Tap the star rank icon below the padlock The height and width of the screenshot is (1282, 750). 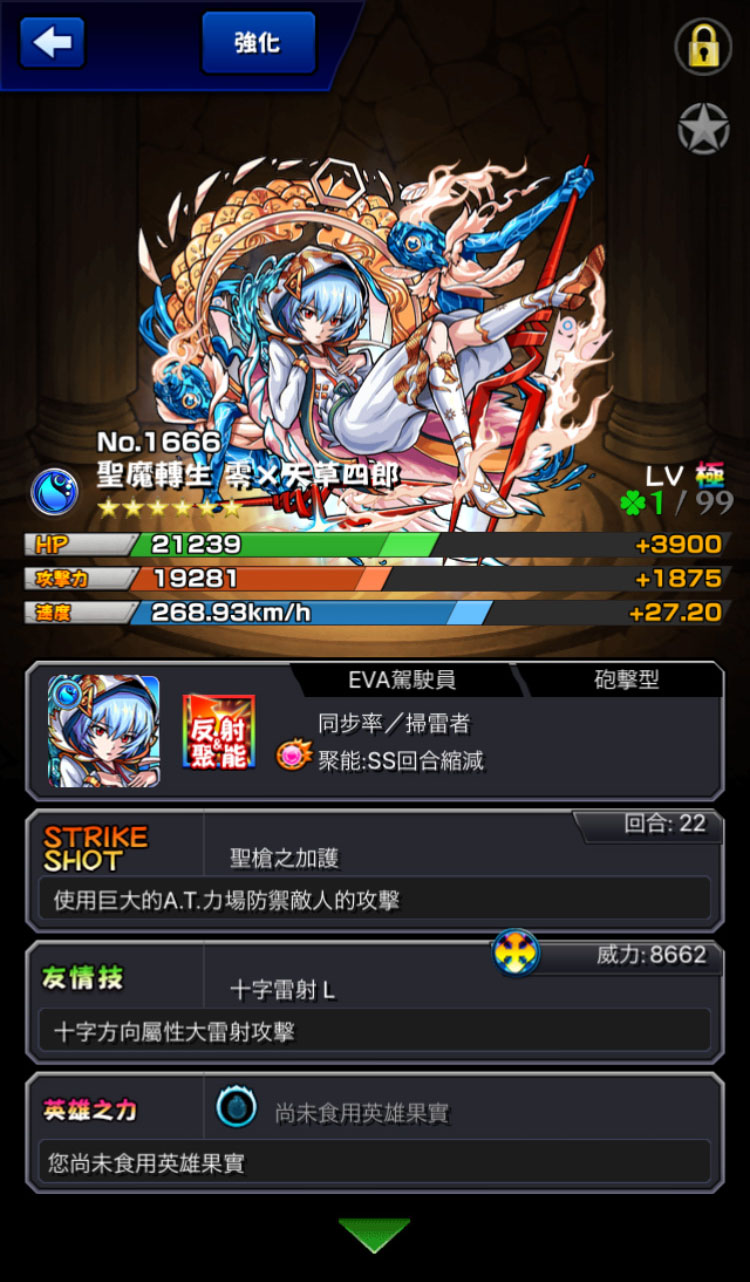[x=703, y=128]
